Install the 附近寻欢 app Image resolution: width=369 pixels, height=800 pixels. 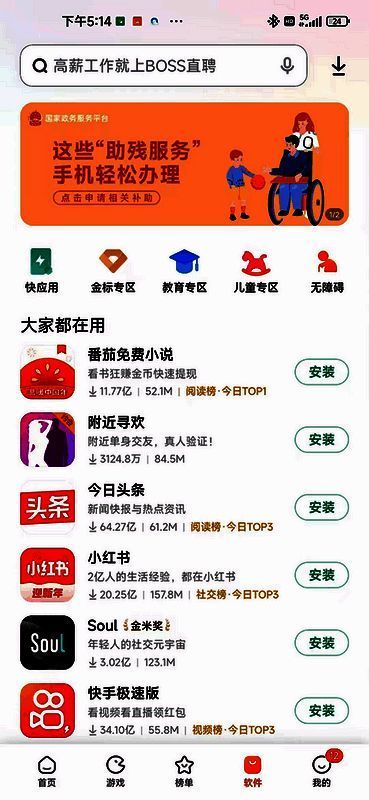point(322,440)
